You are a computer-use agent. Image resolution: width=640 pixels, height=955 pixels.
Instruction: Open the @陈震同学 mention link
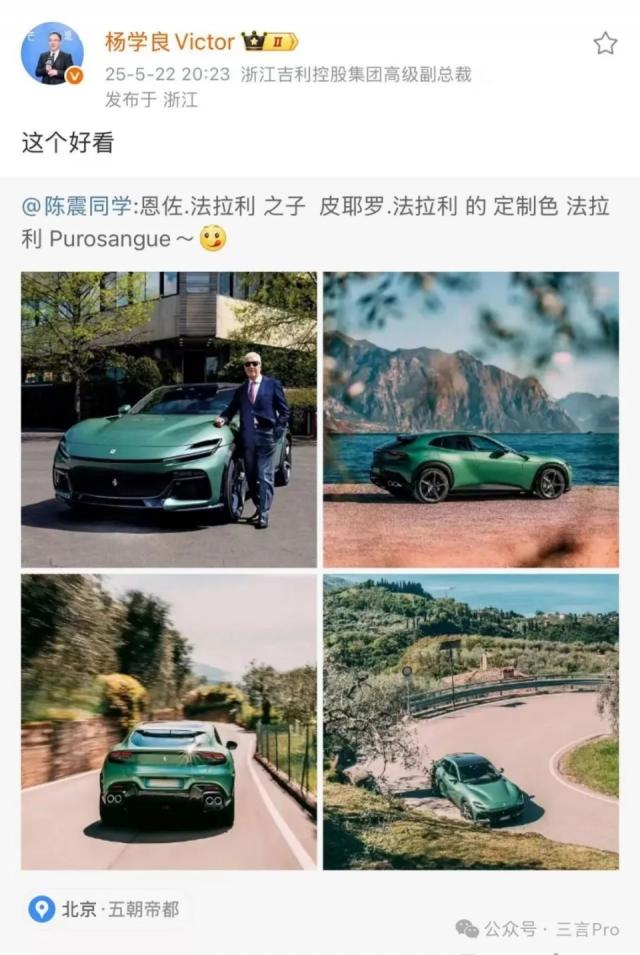click(x=76, y=207)
